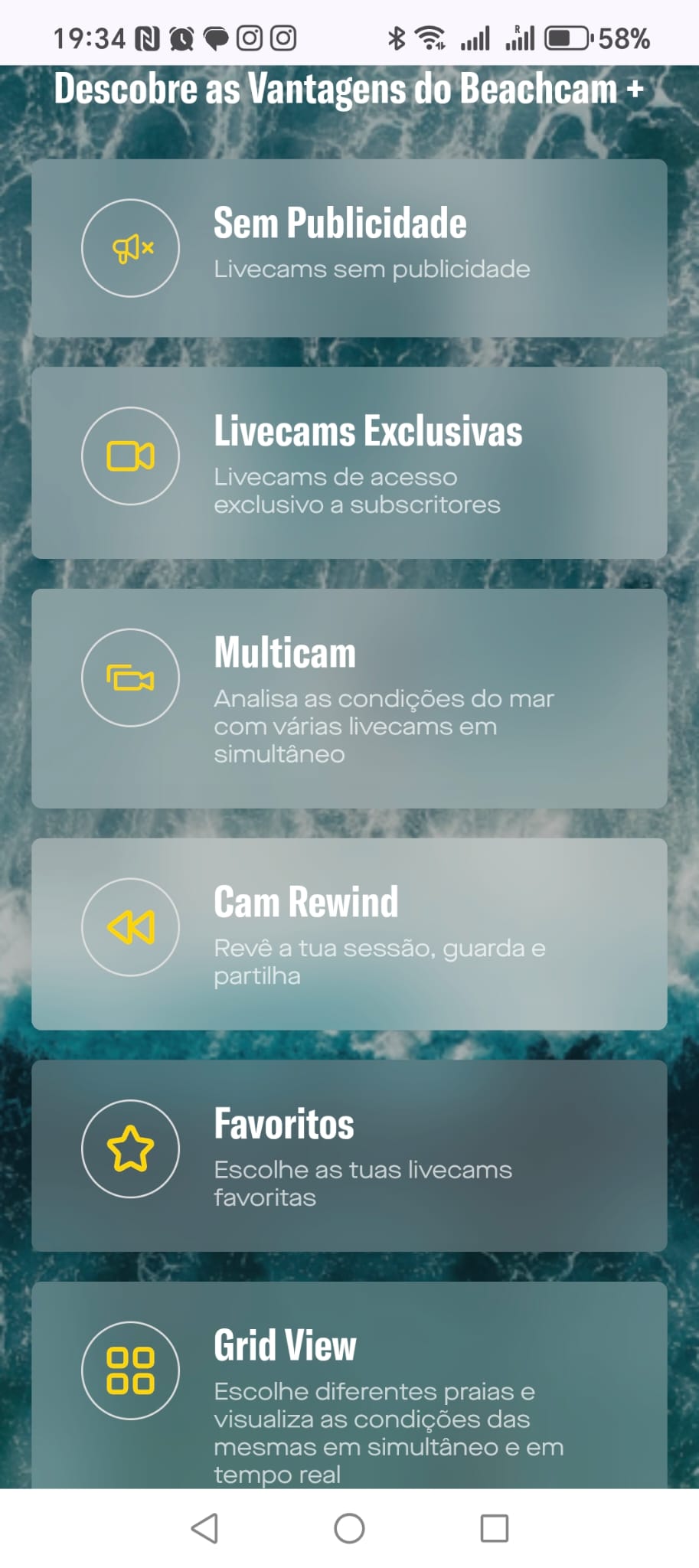Viewport: 699px width, 1568px height.
Task: Tap the Multicam feature card
Action: click(x=349, y=698)
